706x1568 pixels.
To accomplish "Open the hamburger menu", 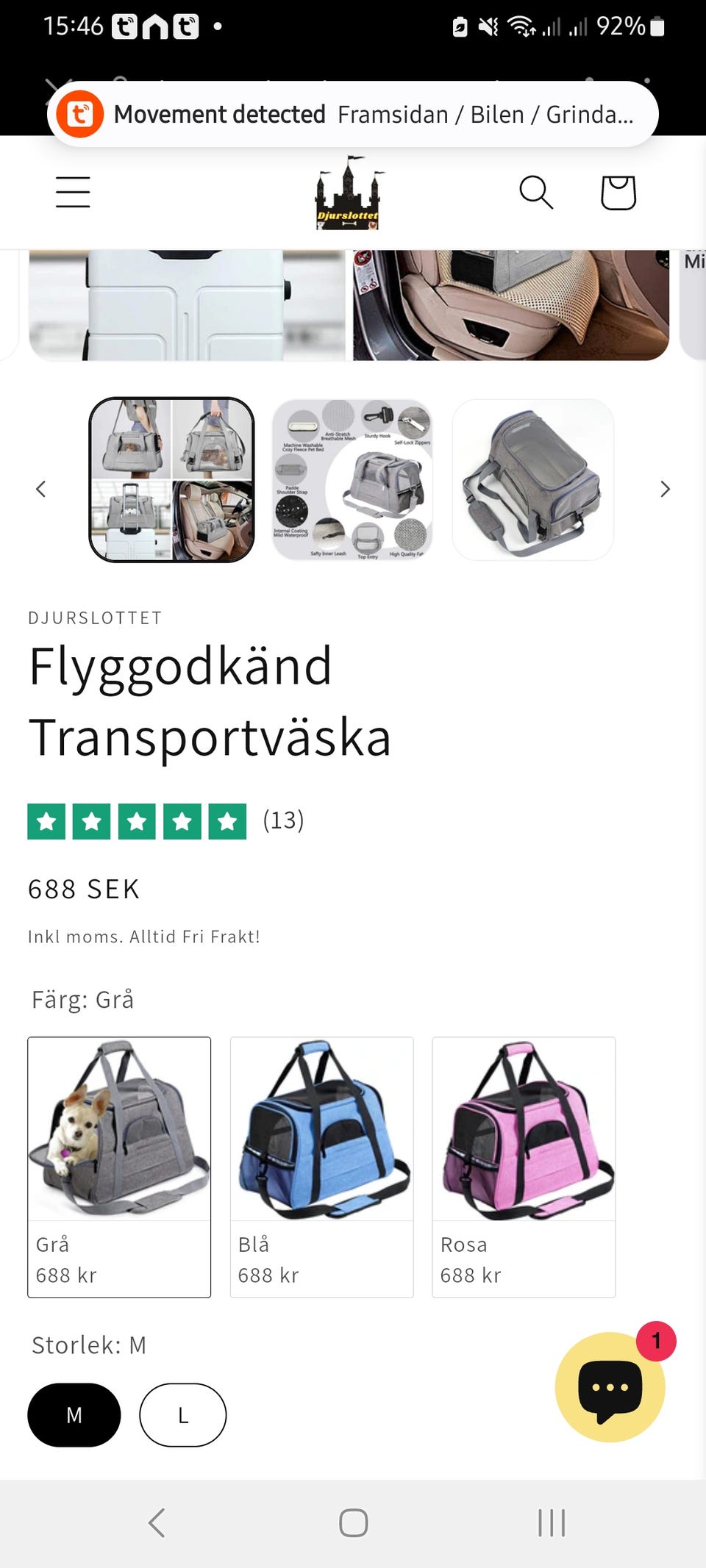I will tap(73, 192).
